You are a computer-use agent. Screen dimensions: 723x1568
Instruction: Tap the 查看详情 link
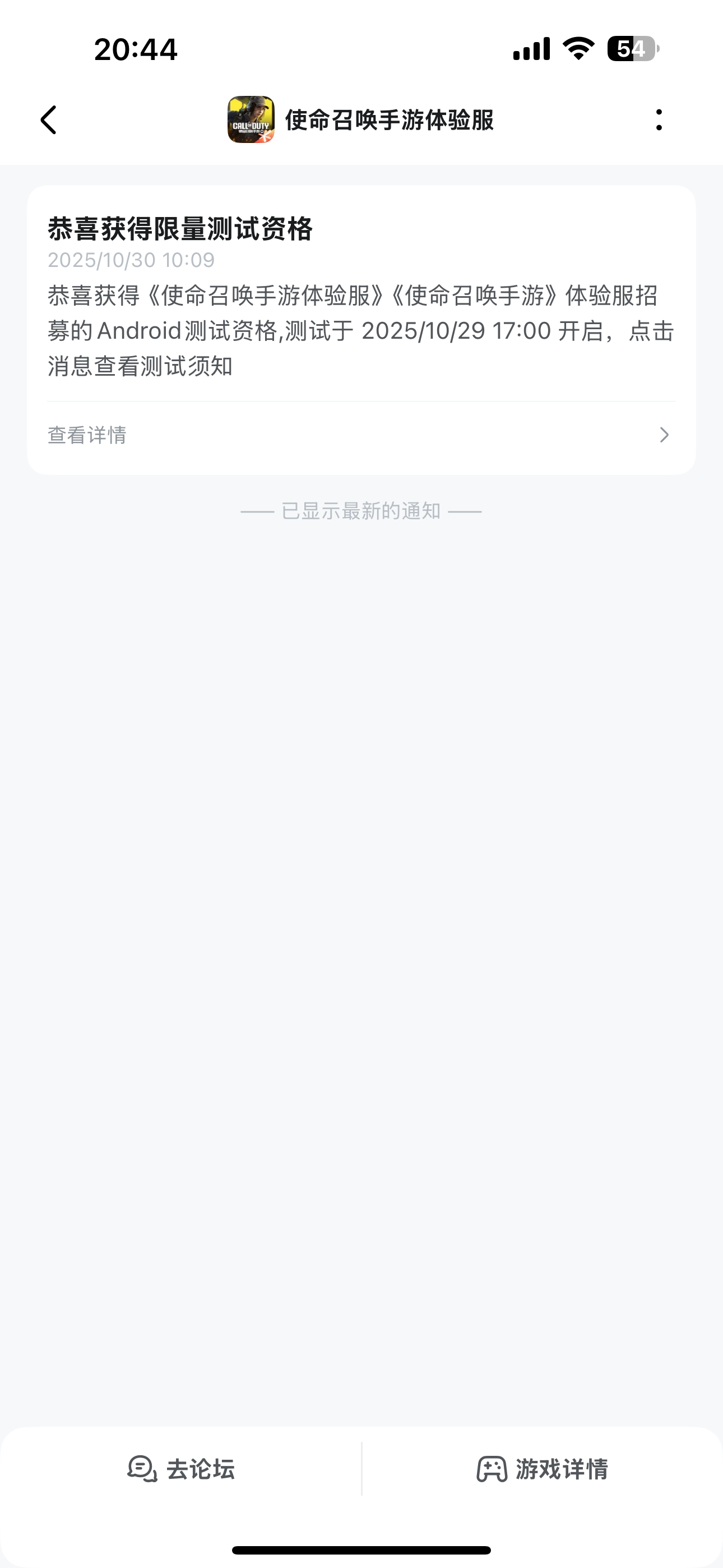click(x=87, y=436)
